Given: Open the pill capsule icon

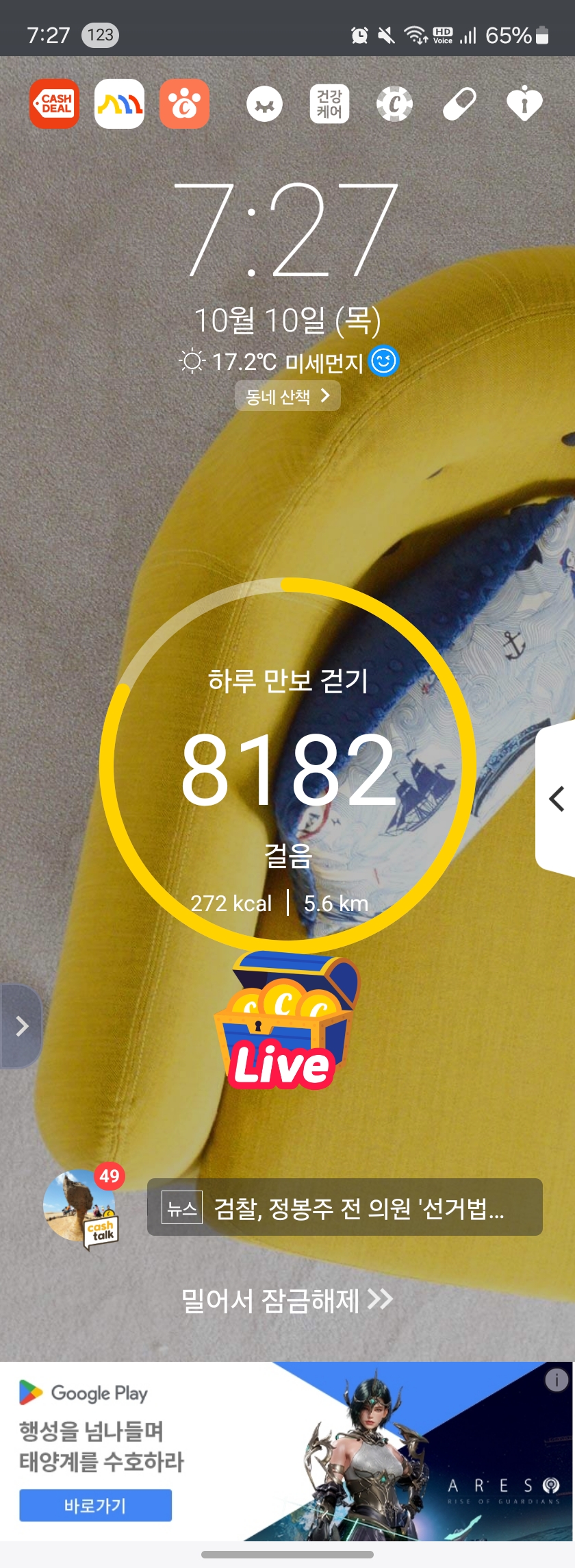Looking at the screenshot, I should click(459, 104).
